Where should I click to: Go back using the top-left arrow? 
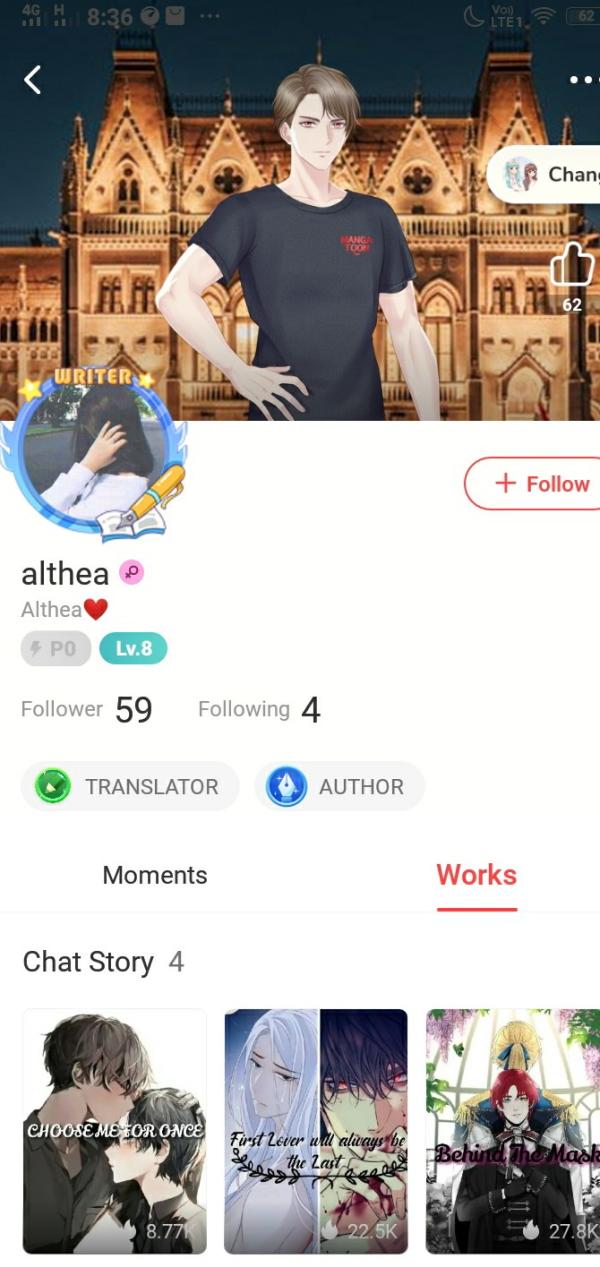pos(33,80)
